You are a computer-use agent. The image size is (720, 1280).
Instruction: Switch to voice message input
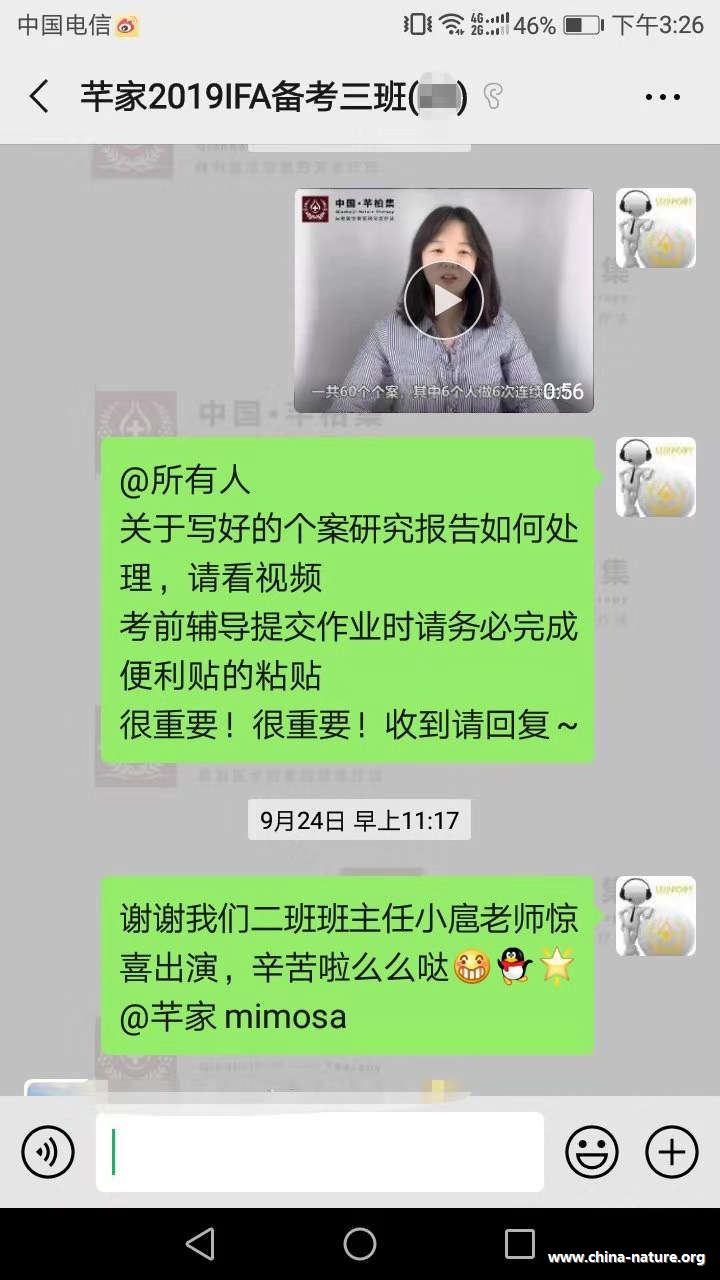48,1152
